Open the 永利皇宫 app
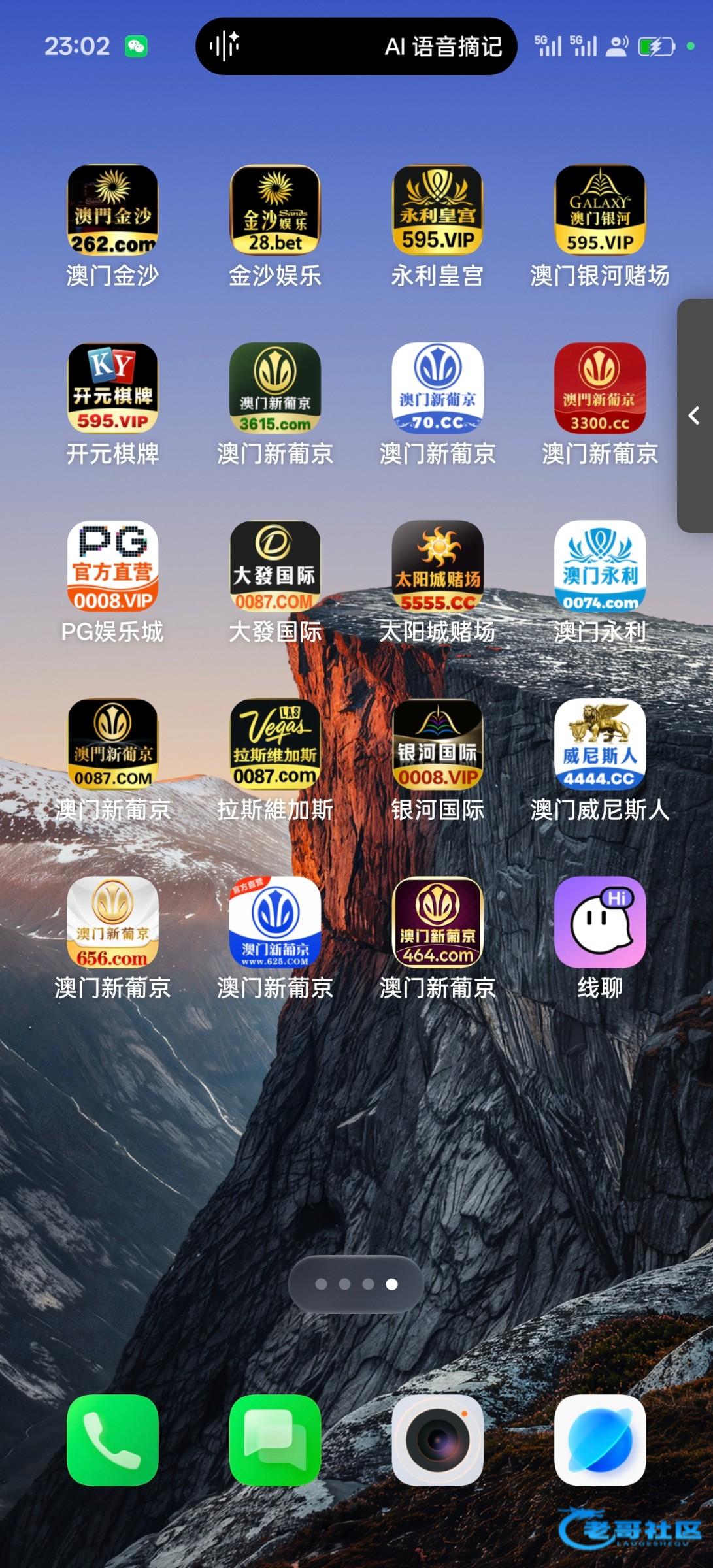The height and width of the screenshot is (1568, 713). click(x=437, y=210)
